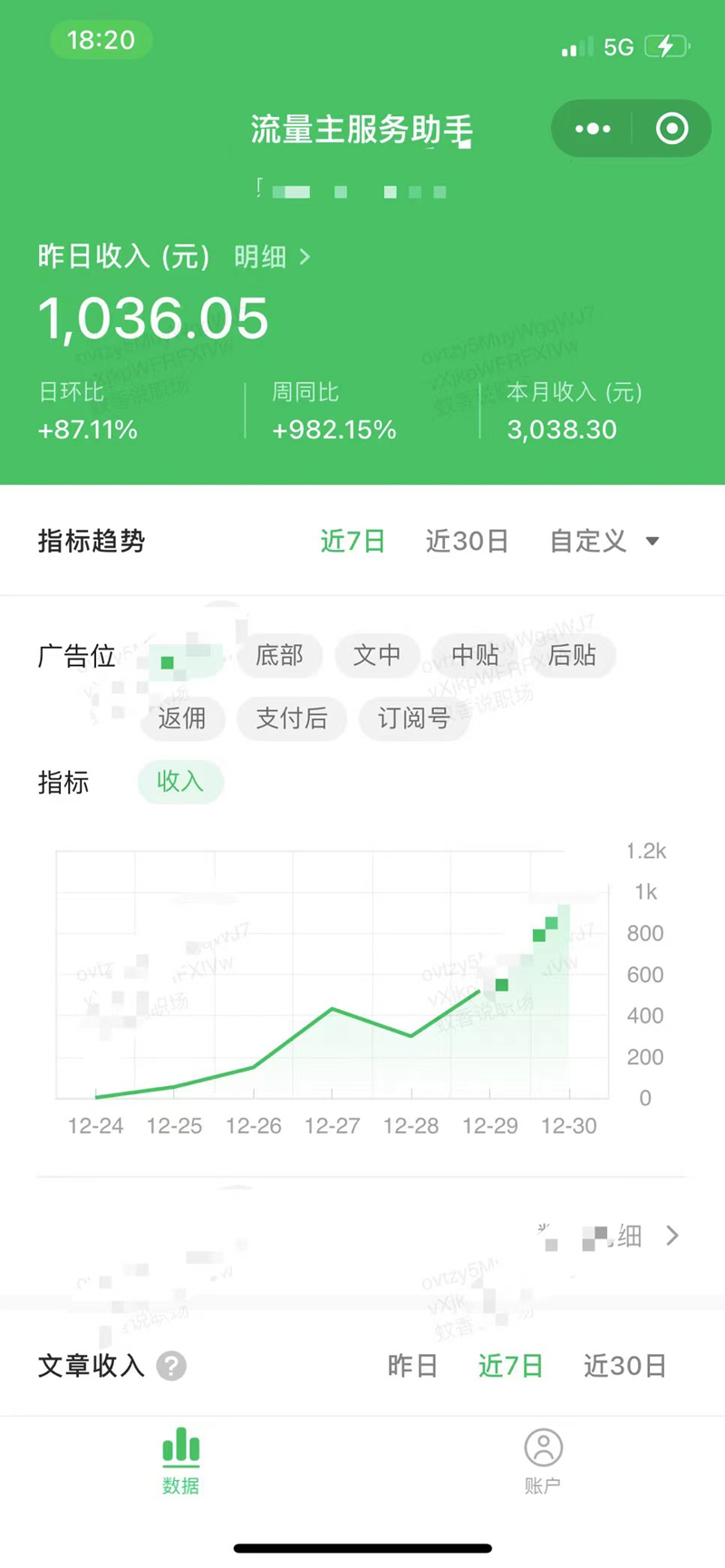Open 明细 for yesterday's income
The image size is (725, 1568).
click(x=271, y=257)
